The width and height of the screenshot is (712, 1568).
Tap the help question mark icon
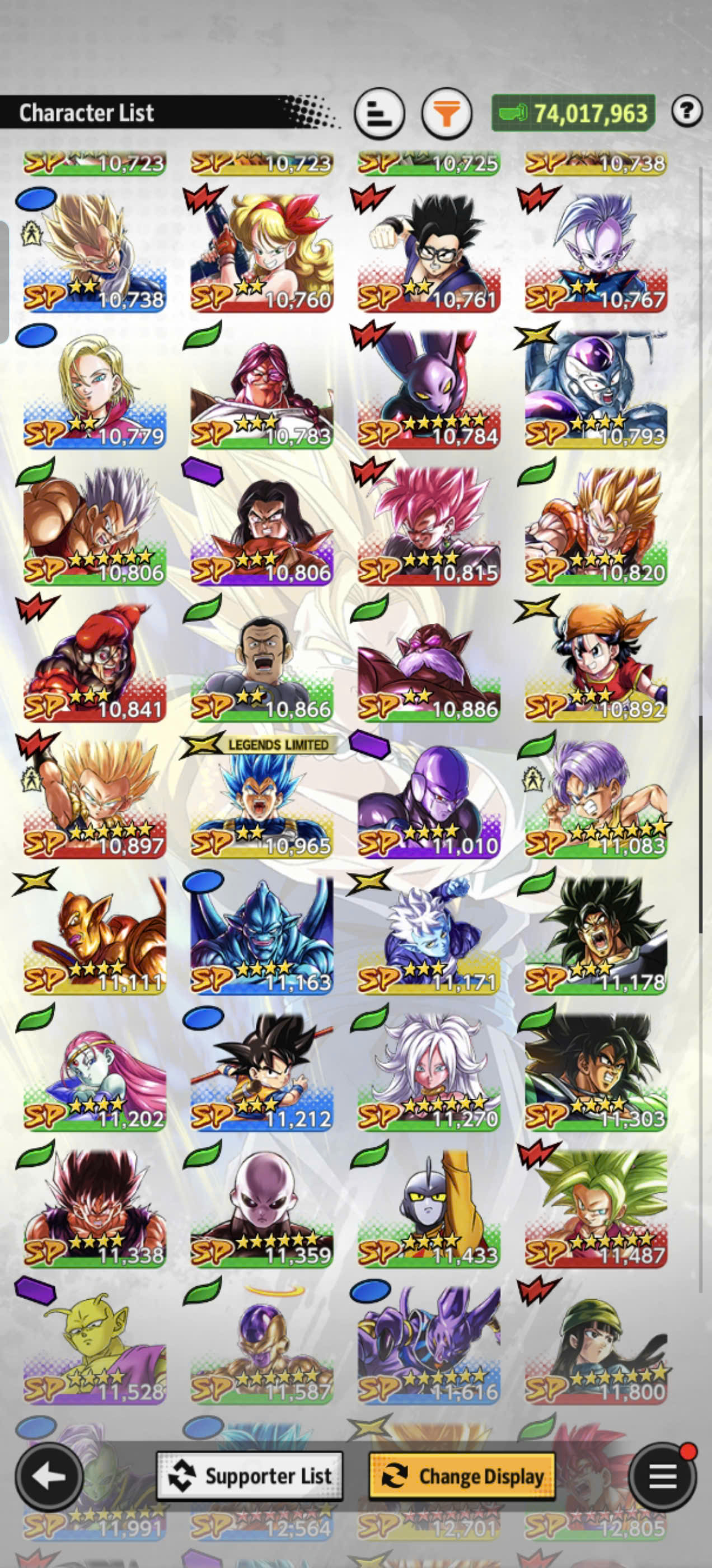(687, 111)
